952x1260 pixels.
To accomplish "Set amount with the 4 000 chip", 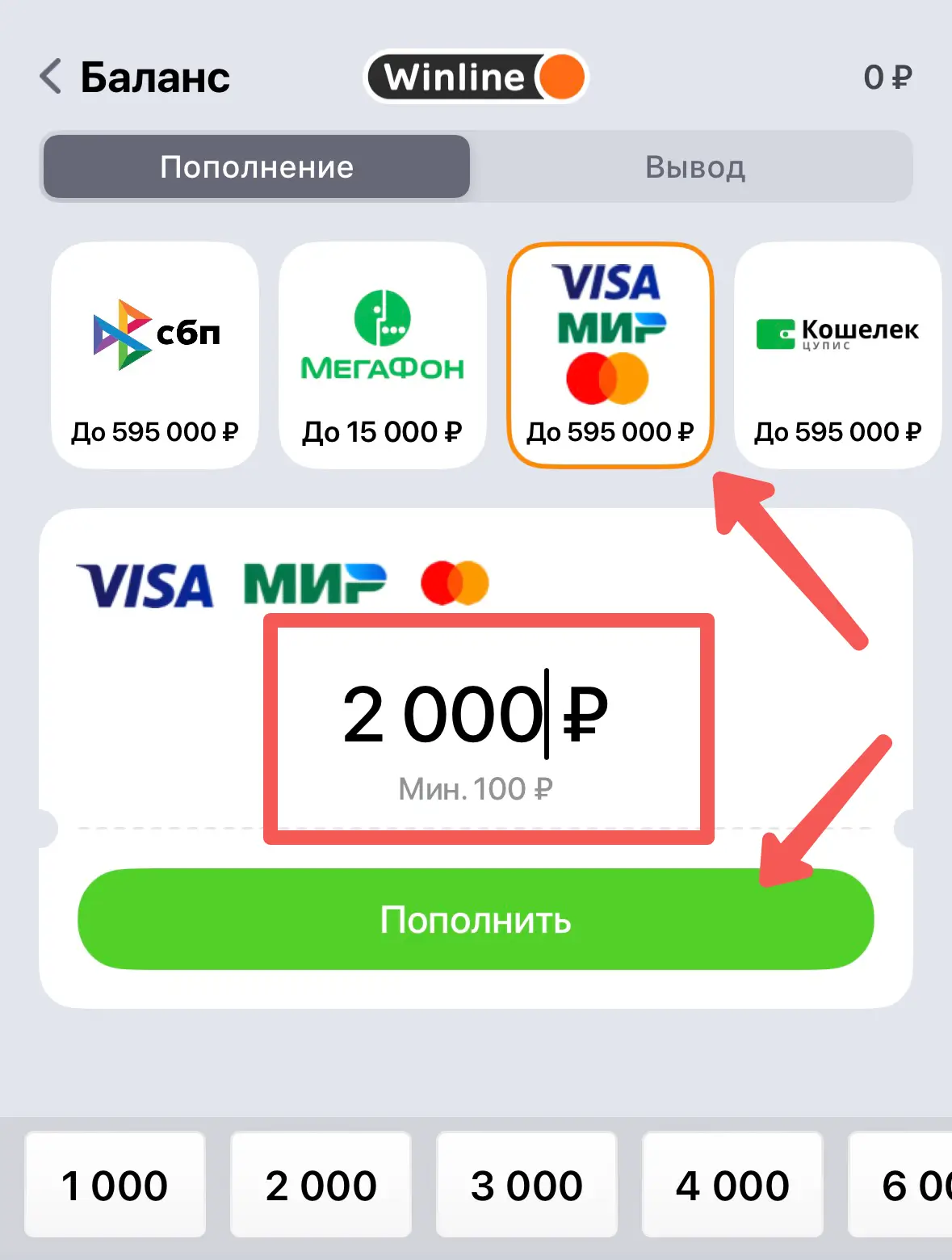I will click(x=732, y=1185).
